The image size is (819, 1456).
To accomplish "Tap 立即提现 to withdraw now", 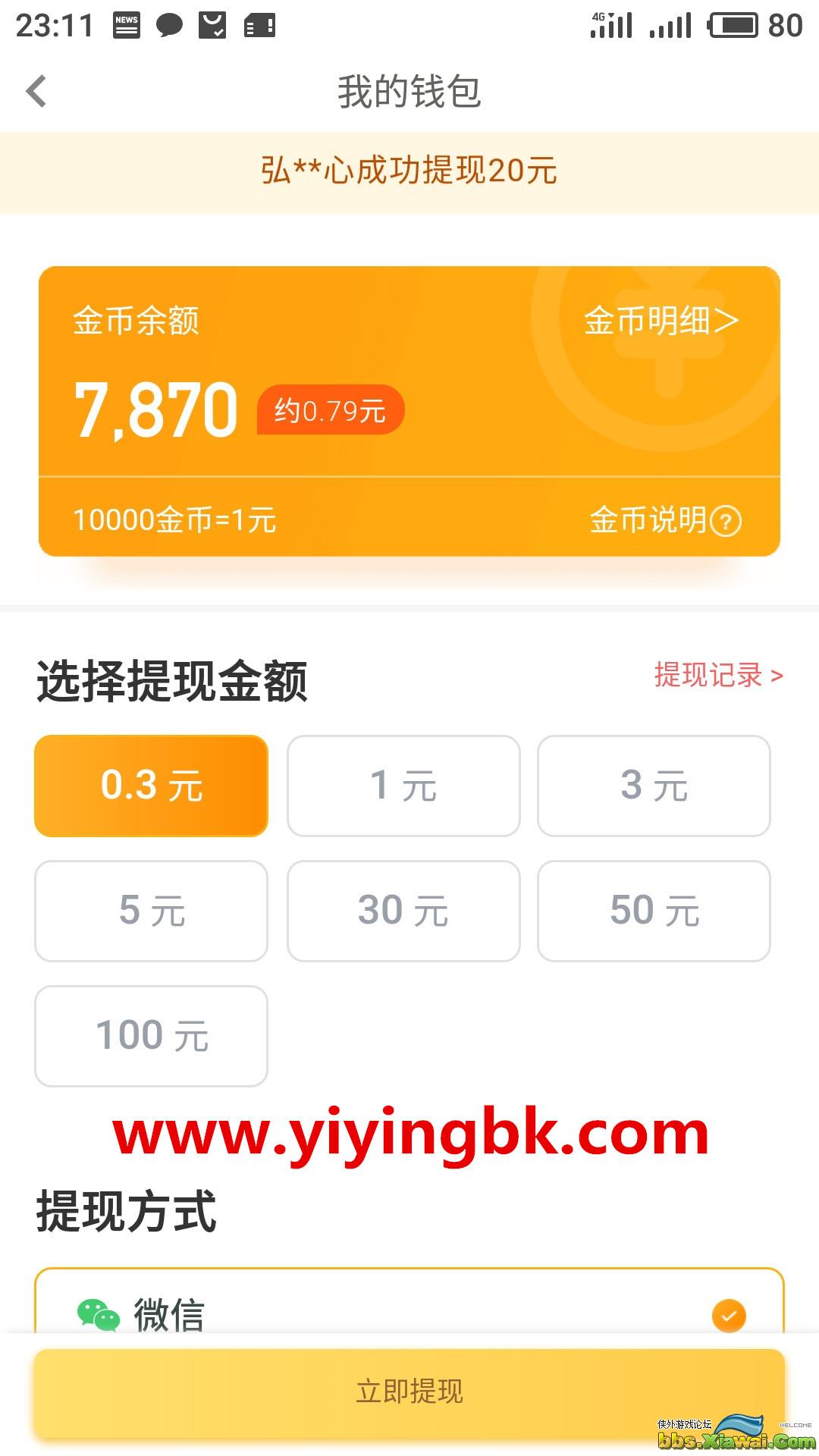I will pyautogui.click(x=409, y=1392).
